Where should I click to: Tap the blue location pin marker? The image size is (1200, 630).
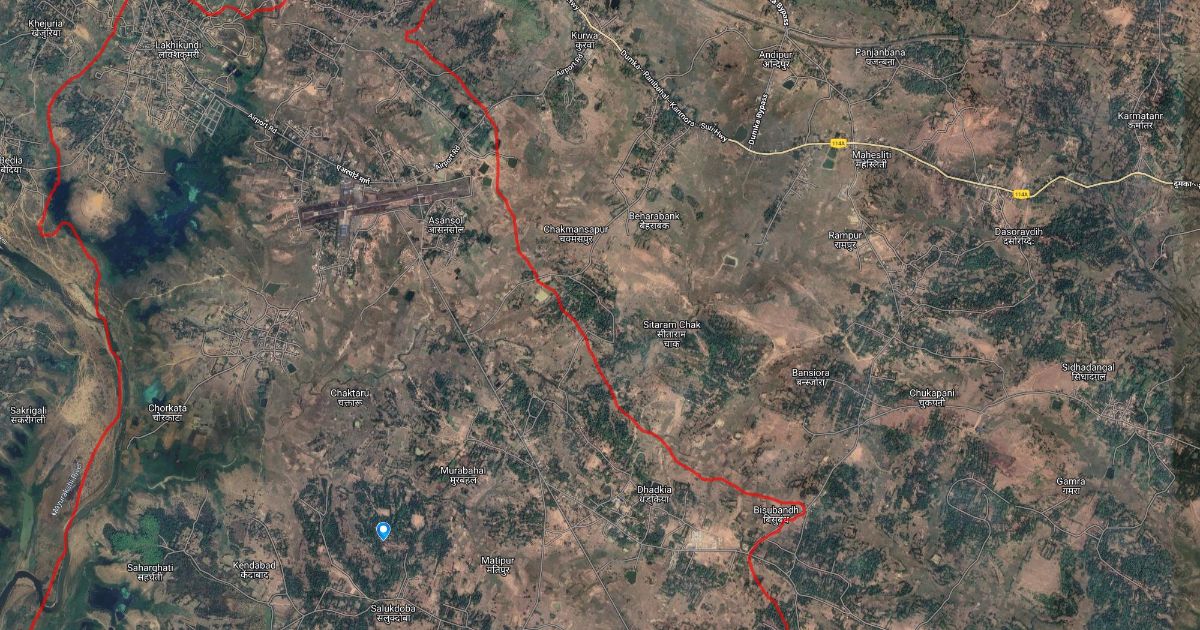382,530
